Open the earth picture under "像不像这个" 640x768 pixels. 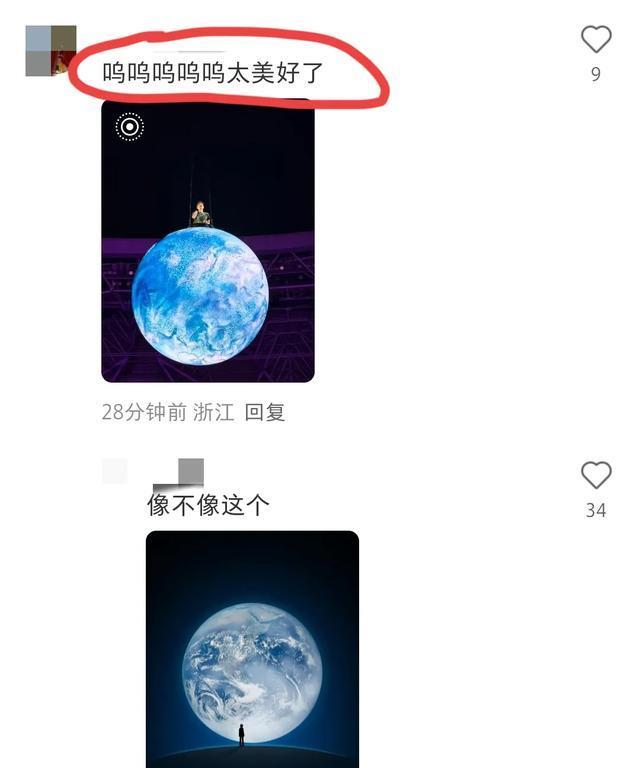coord(252,648)
